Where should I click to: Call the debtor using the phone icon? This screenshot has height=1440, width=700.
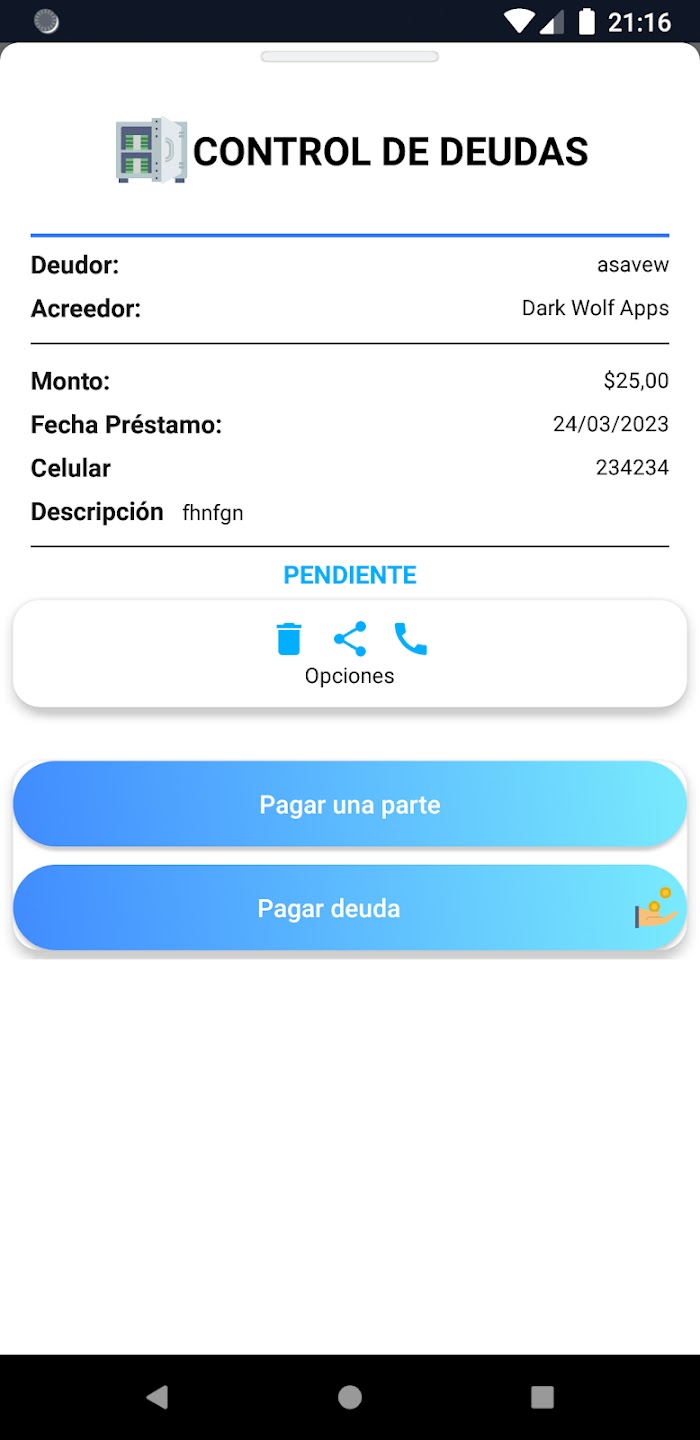pos(410,638)
